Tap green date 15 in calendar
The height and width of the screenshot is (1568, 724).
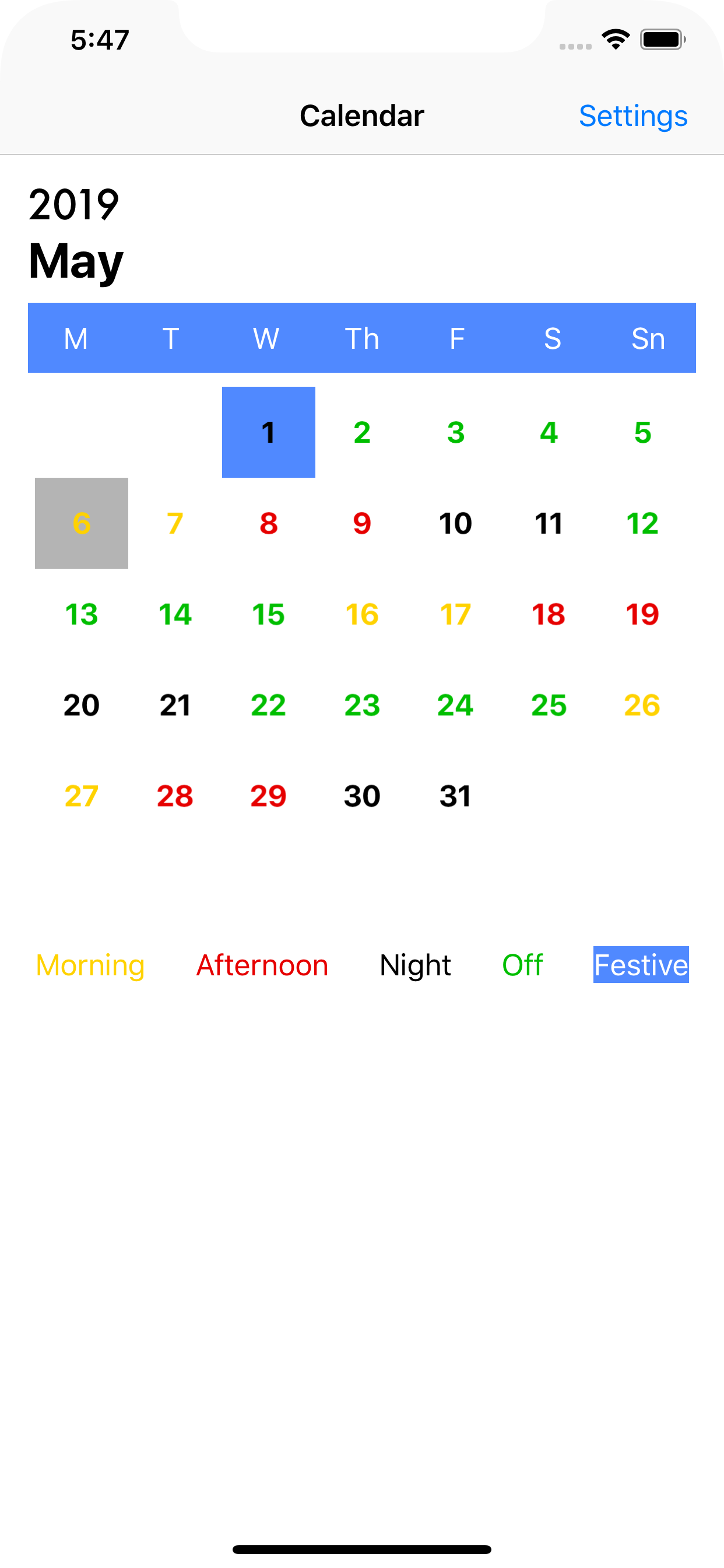[x=268, y=615]
